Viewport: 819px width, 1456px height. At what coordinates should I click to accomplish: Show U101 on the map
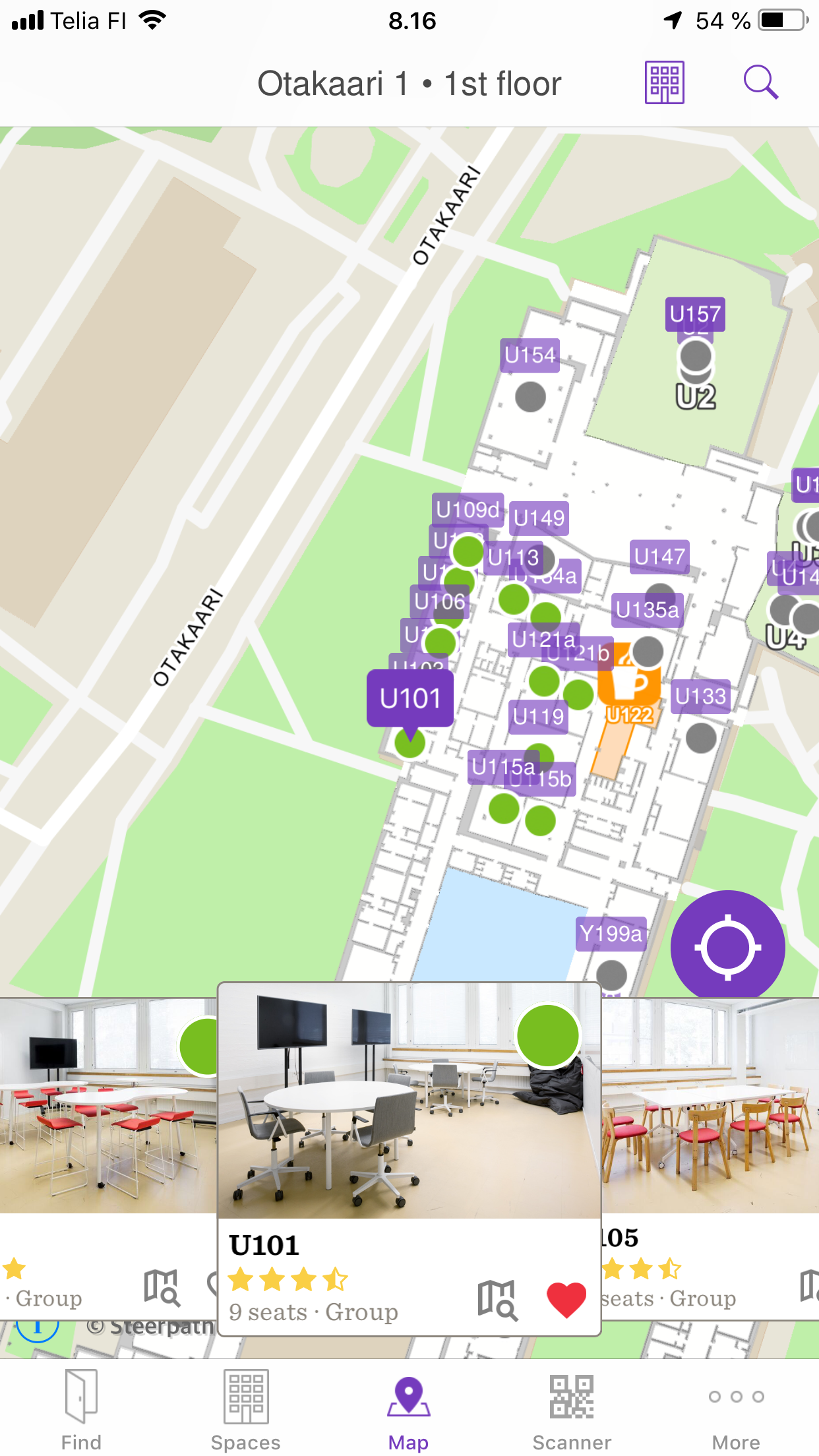pos(497,1299)
